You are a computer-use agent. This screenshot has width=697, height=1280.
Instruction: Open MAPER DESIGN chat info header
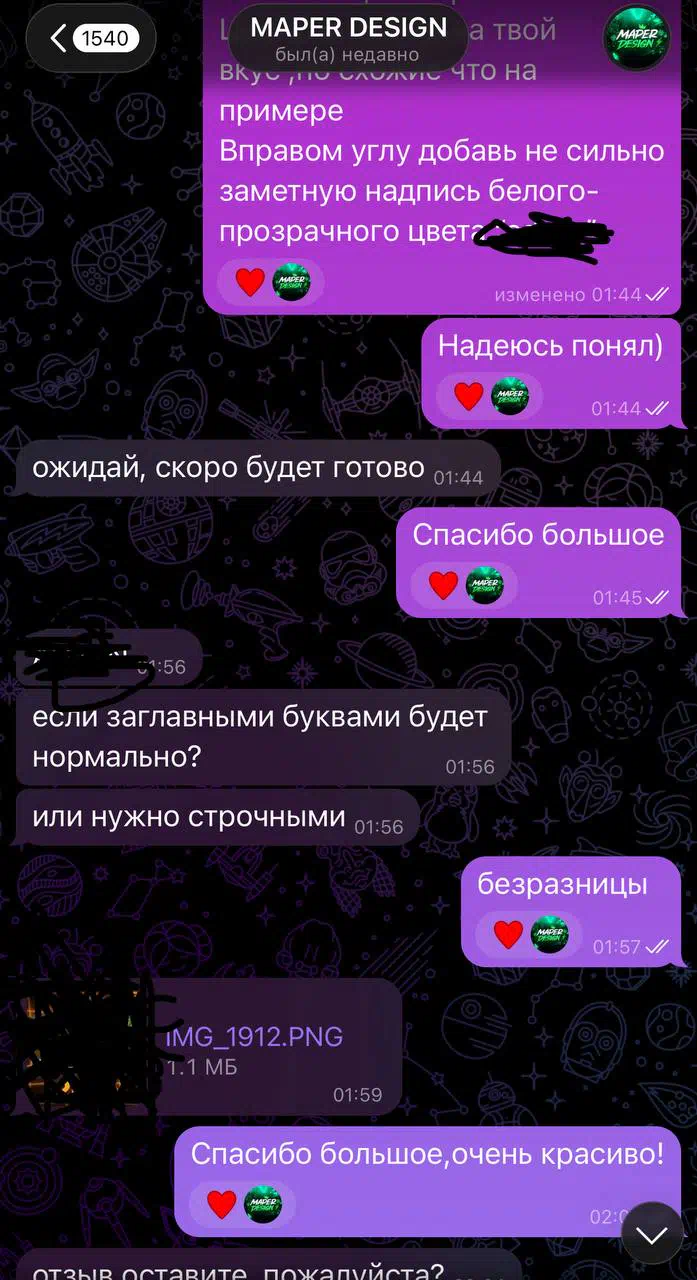[x=348, y=37]
